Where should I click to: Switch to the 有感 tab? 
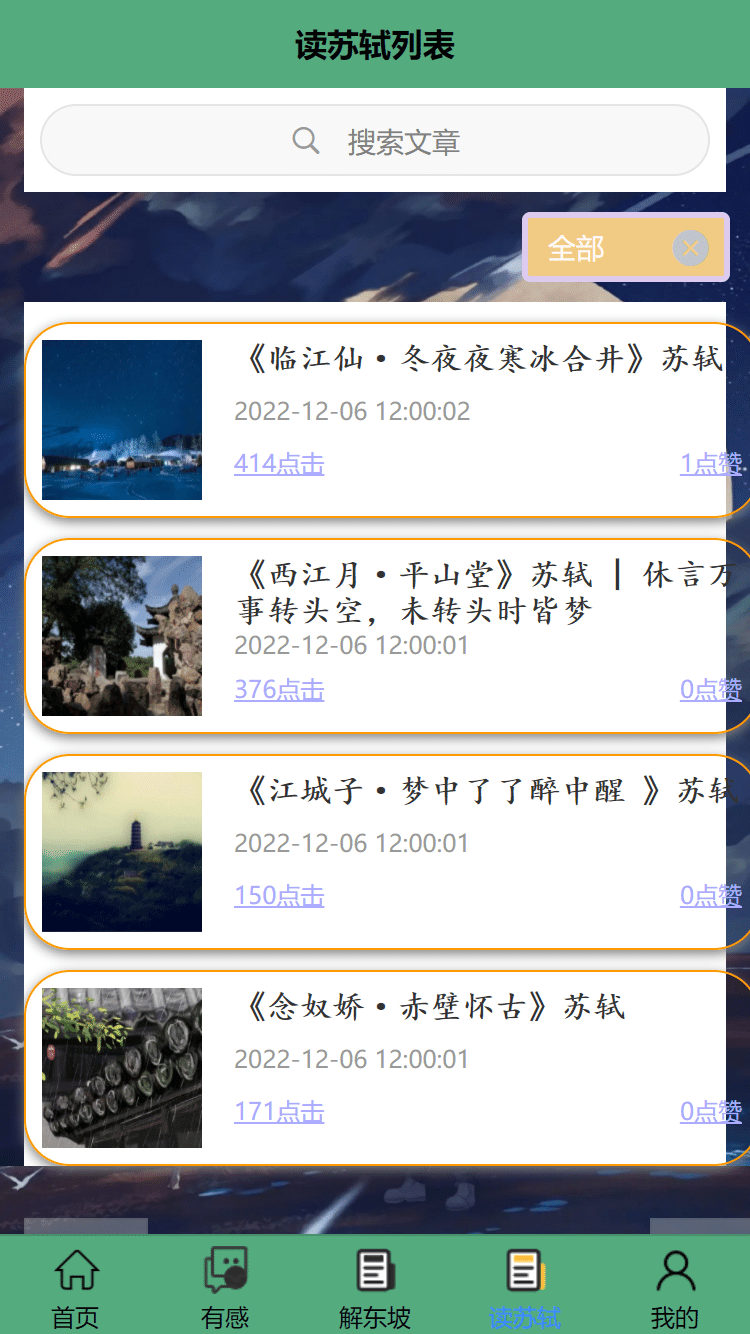coord(225,1288)
